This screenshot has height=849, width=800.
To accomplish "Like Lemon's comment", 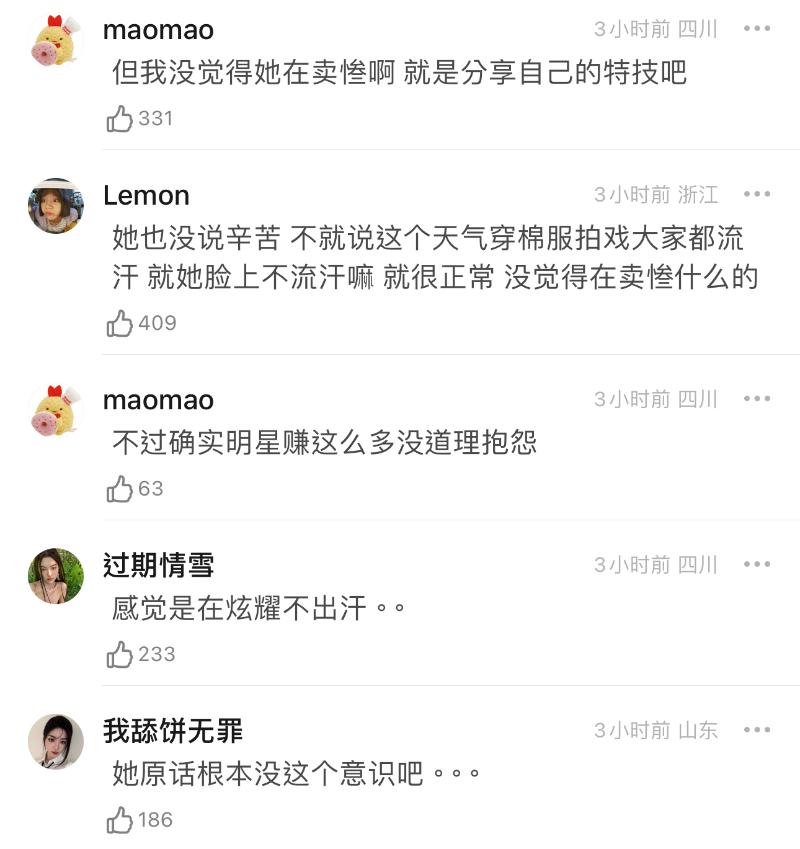I will coord(120,323).
